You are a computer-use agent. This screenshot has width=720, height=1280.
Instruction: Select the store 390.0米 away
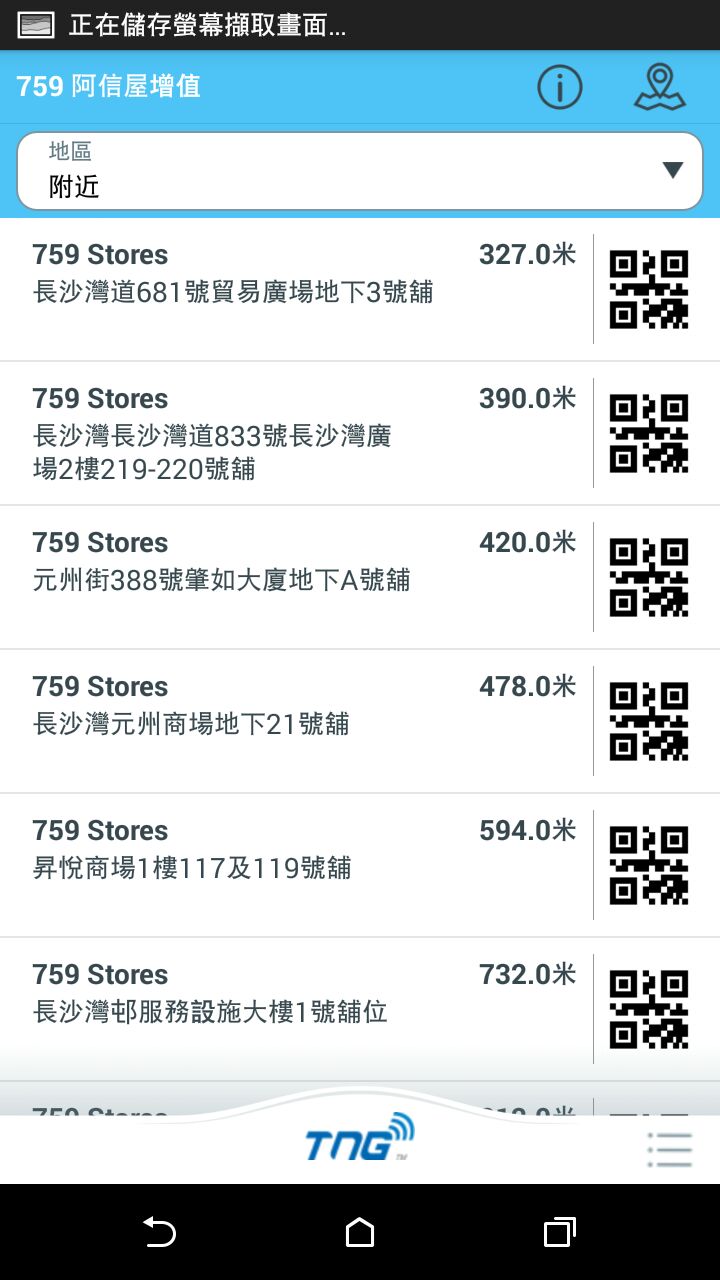click(296, 434)
